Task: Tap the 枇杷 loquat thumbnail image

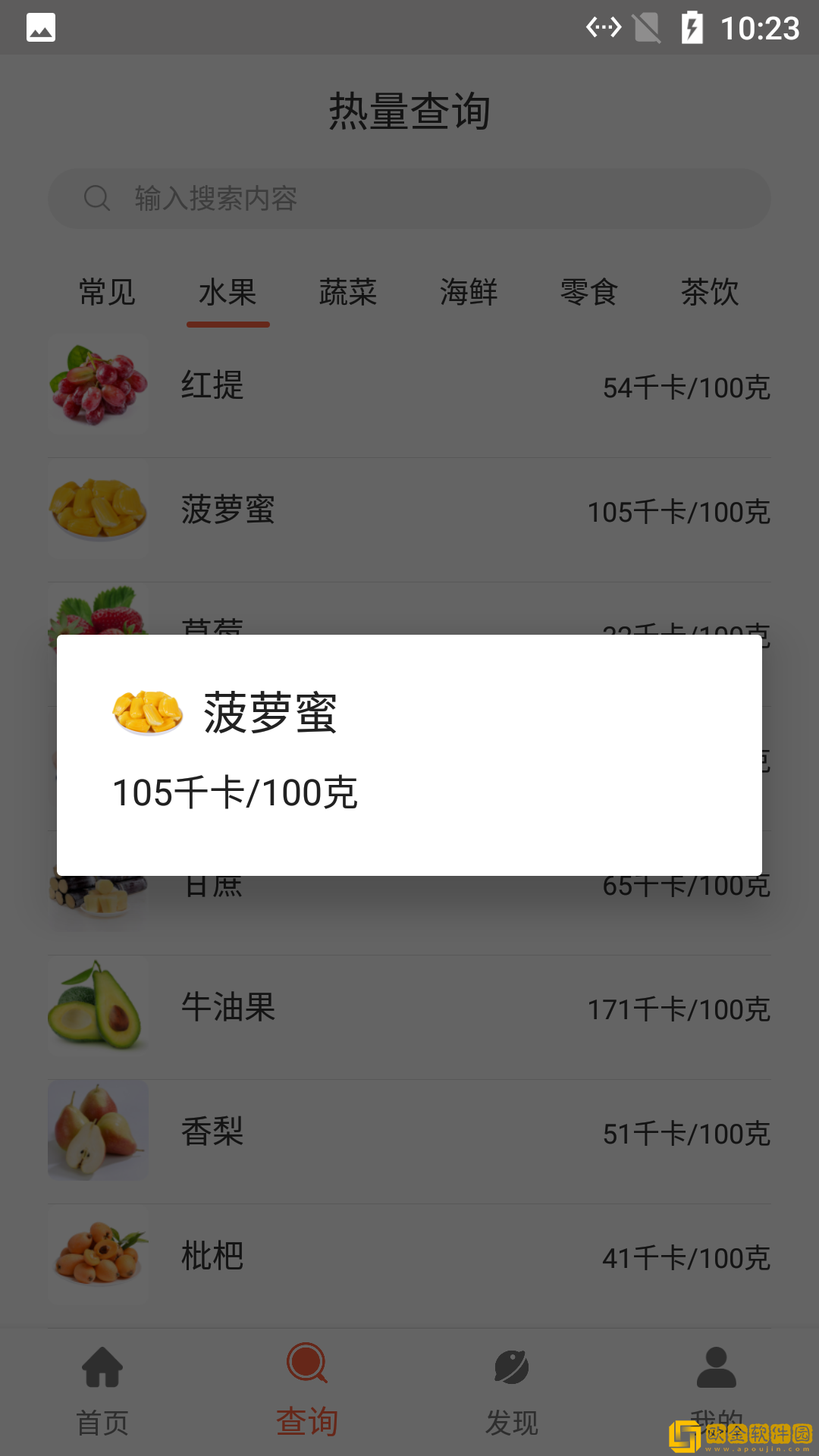Action: click(x=97, y=1255)
